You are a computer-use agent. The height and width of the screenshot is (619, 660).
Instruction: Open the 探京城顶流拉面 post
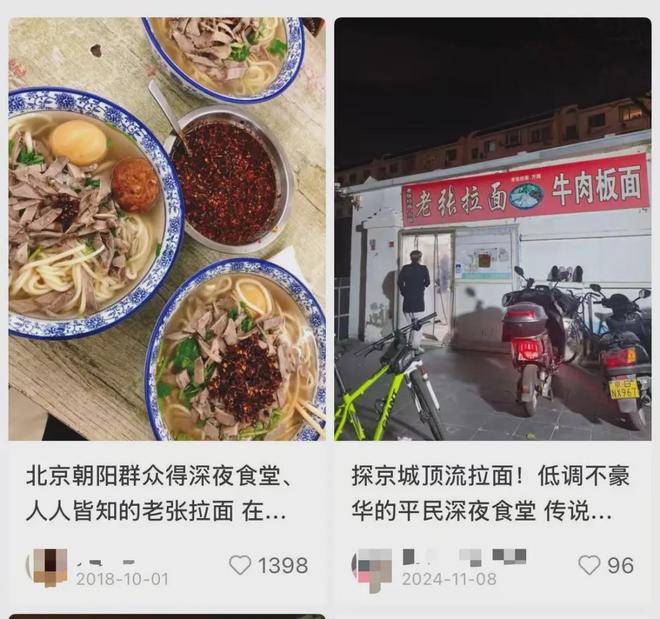tap(492, 228)
